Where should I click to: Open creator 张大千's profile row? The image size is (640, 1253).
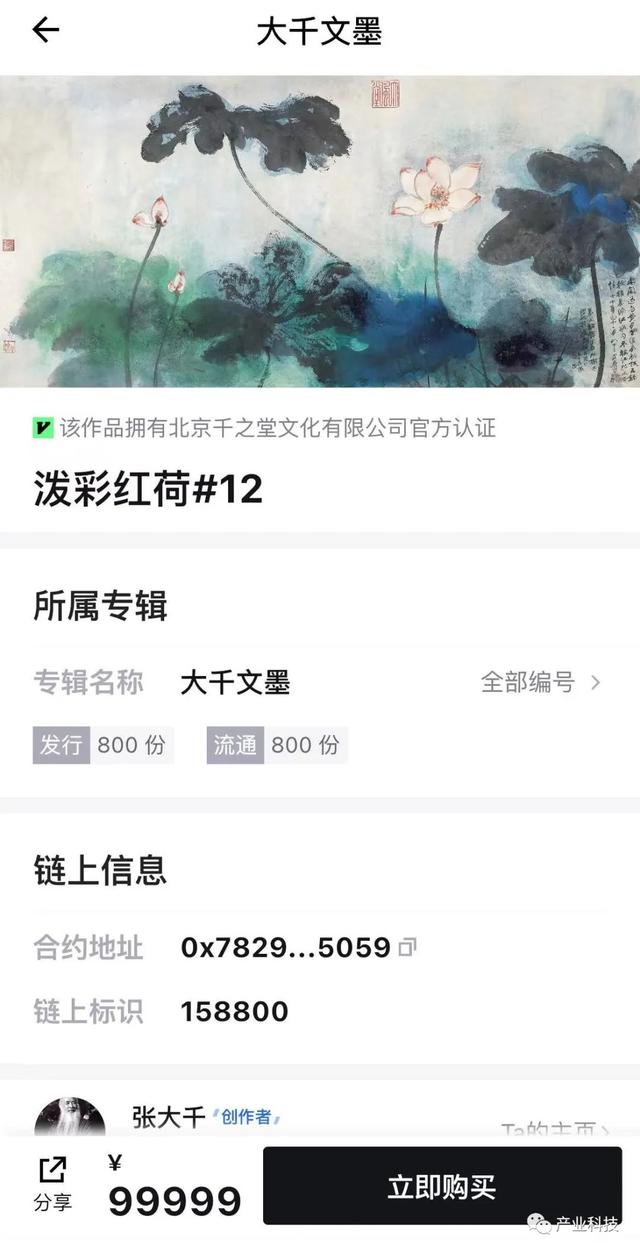point(320,1114)
